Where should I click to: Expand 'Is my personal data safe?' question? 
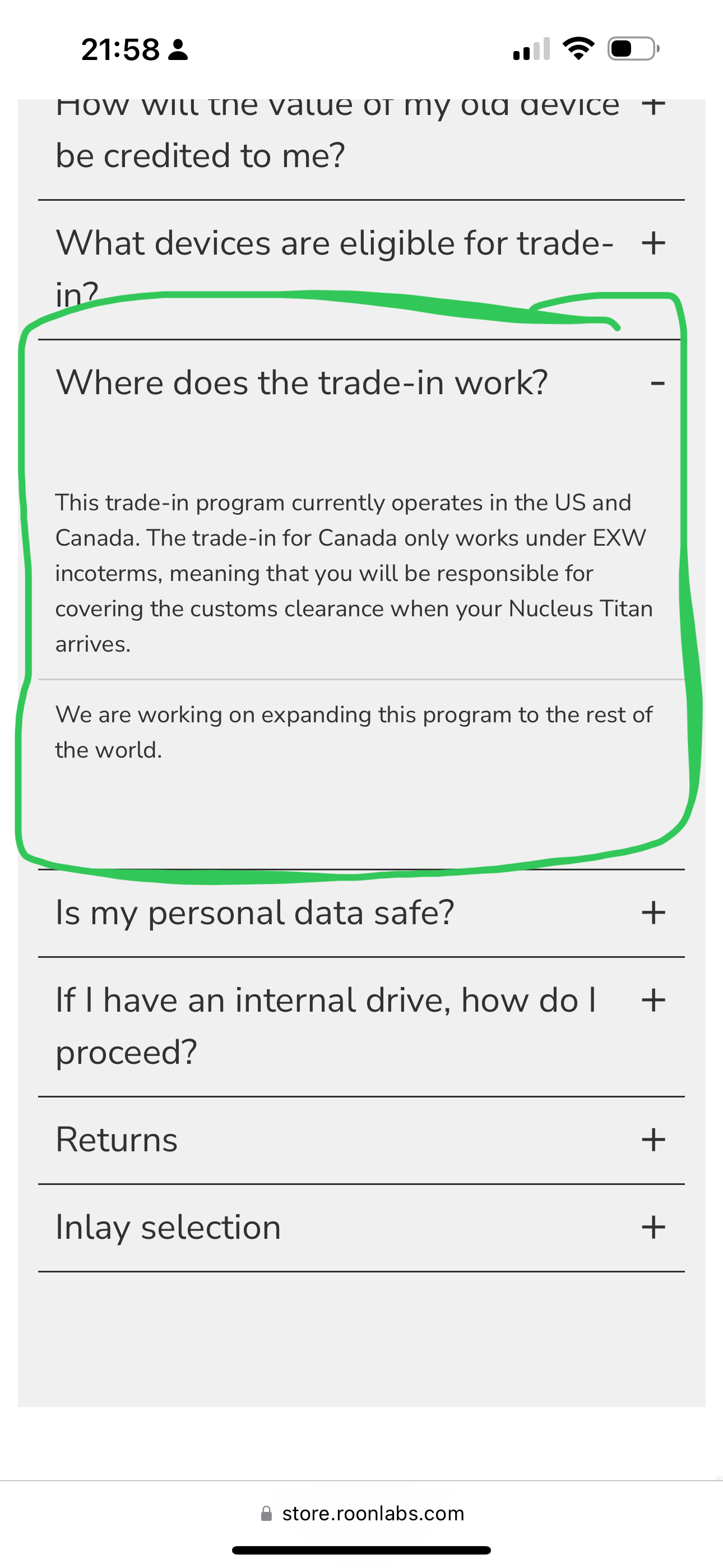[361, 913]
